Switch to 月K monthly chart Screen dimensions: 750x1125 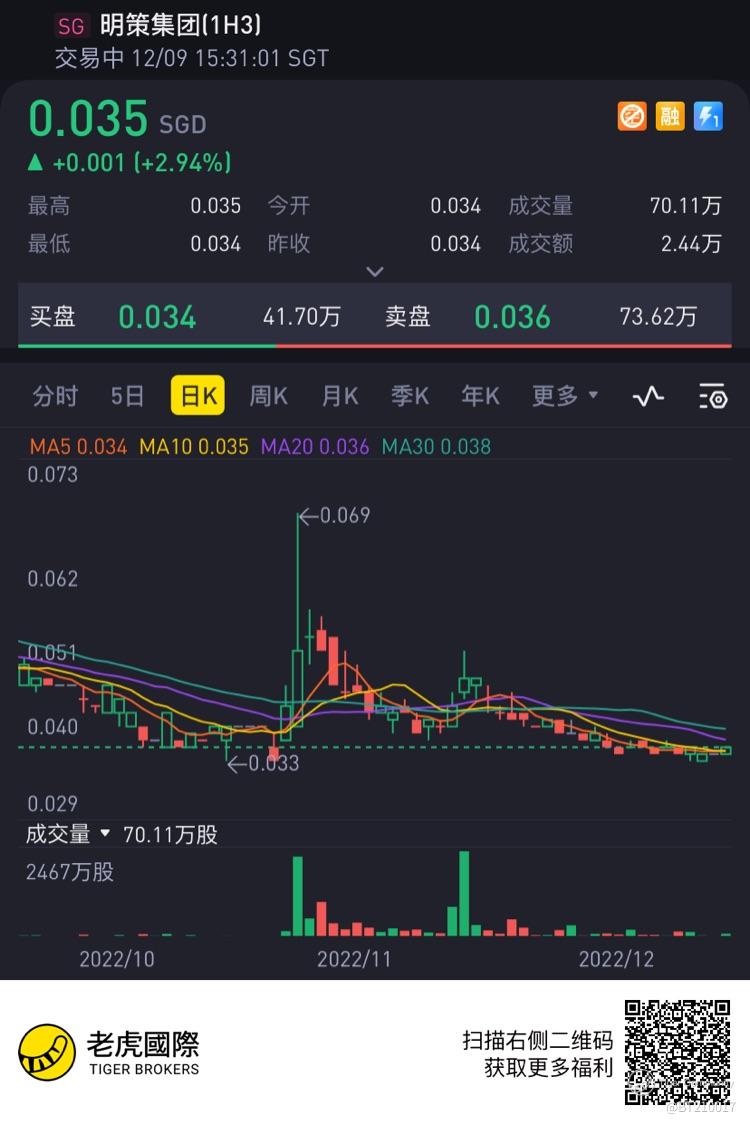click(x=340, y=396)
